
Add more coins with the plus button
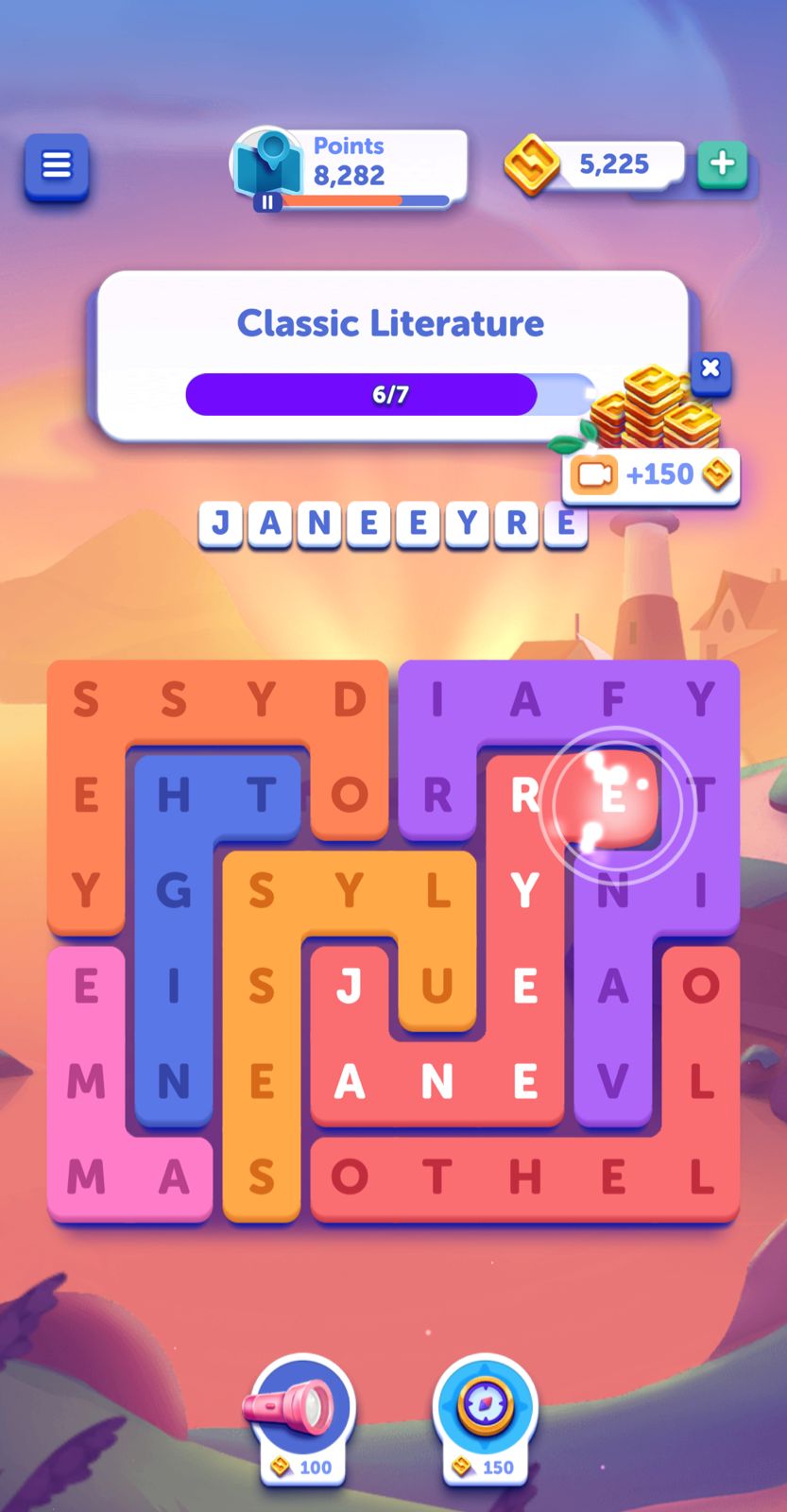(723, 163)
